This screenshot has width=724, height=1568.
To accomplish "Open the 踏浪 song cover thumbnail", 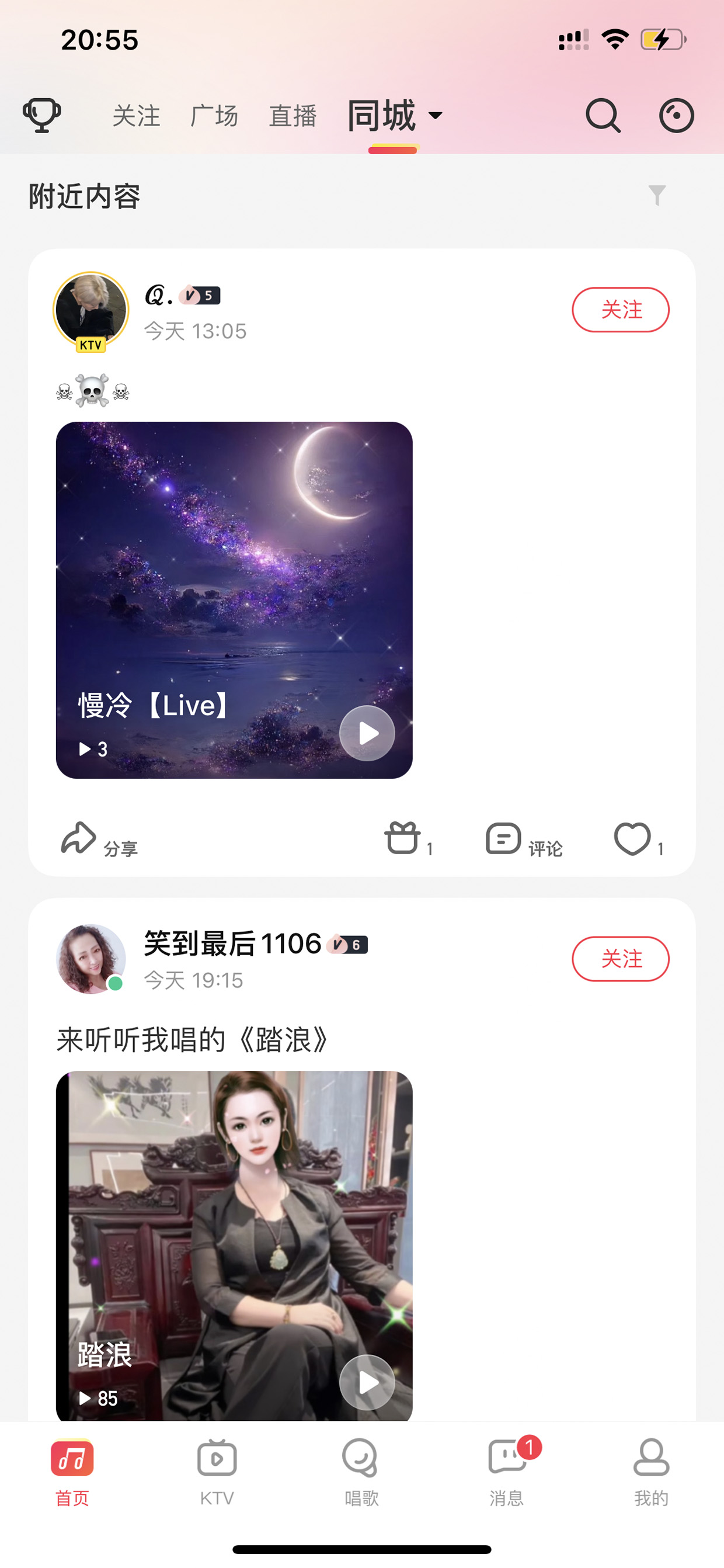I will click(x=234, y=1246).
